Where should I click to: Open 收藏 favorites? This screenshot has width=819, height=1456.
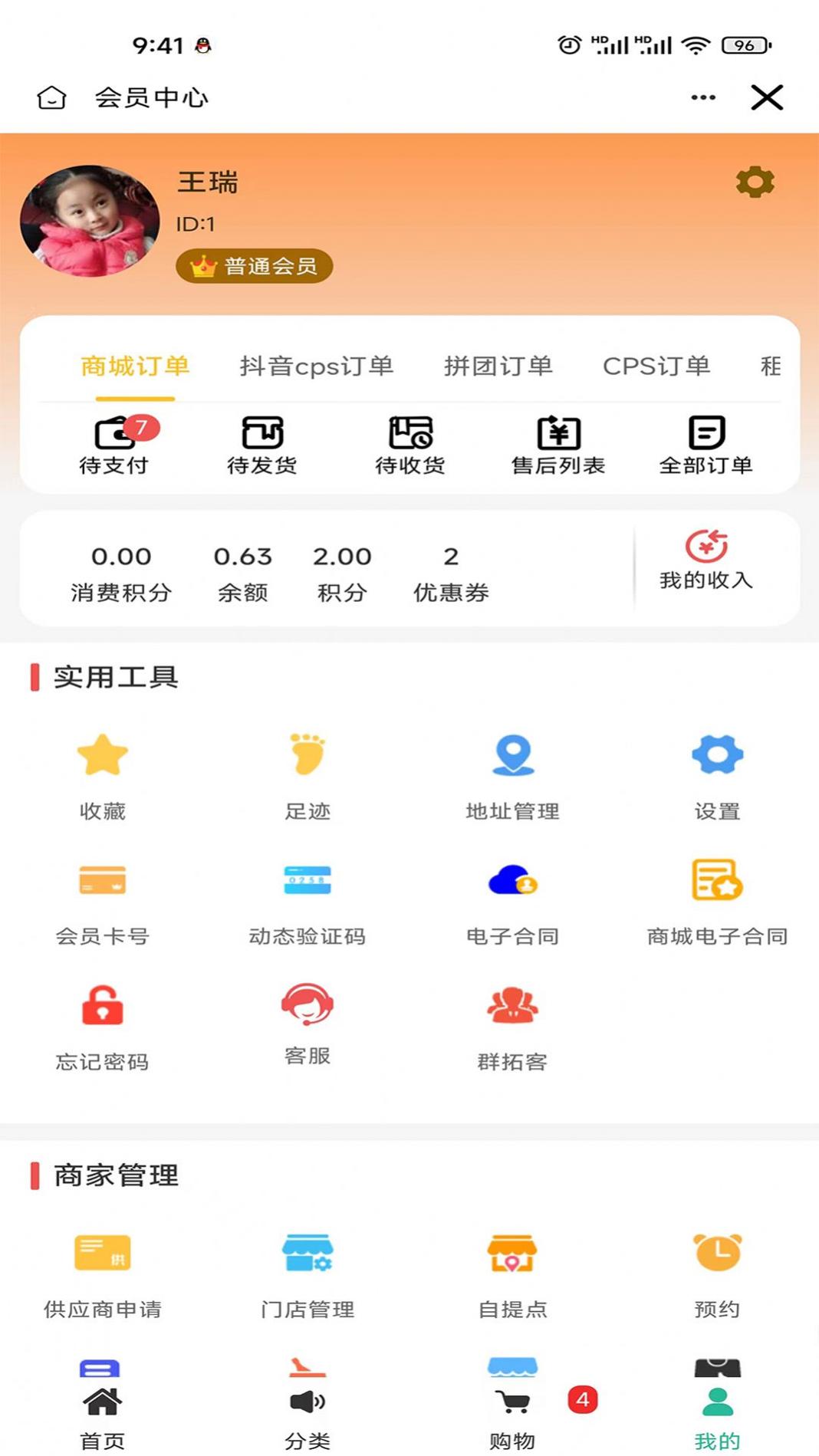(103, 774)
